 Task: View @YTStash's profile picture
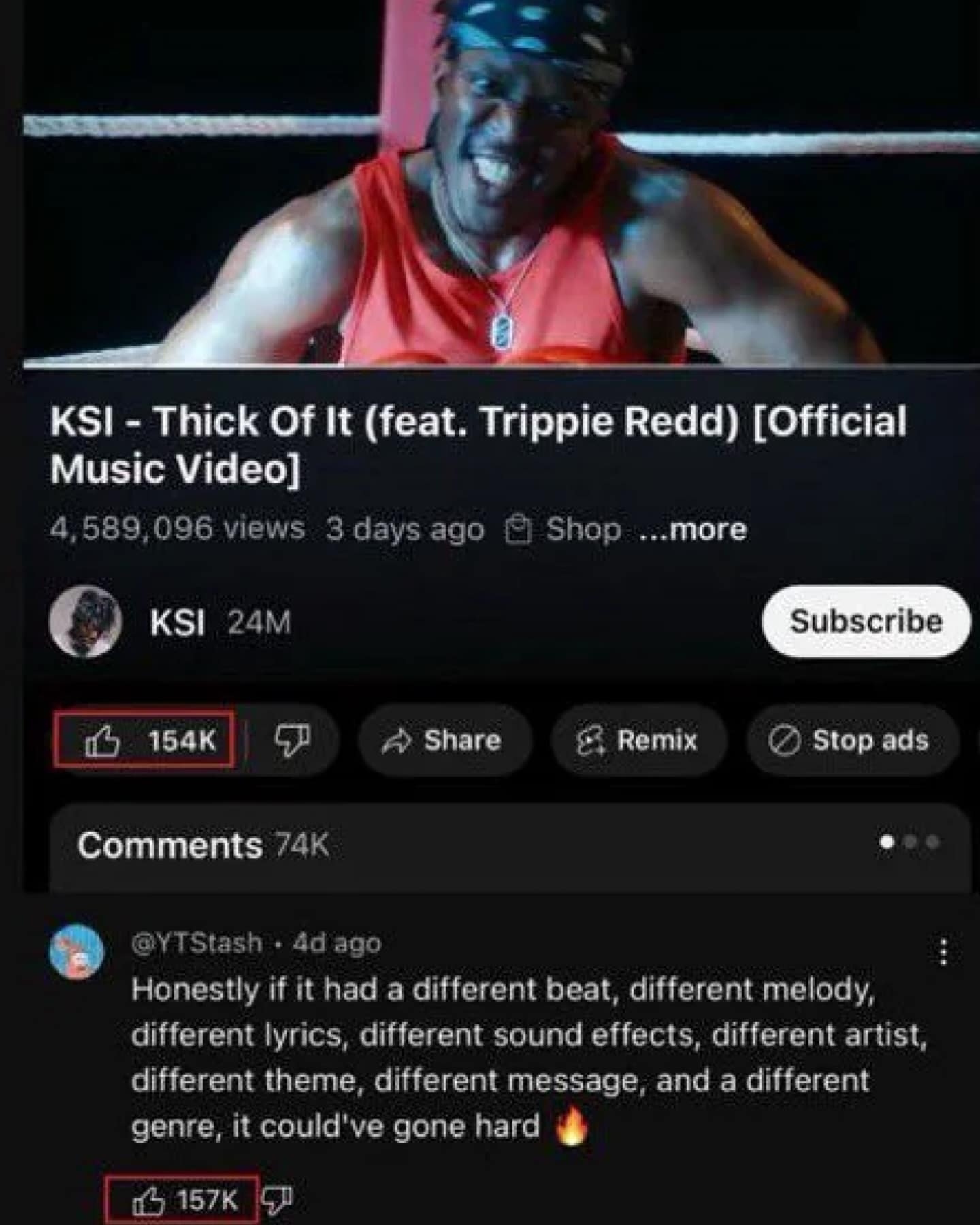[x=77, y=952]
